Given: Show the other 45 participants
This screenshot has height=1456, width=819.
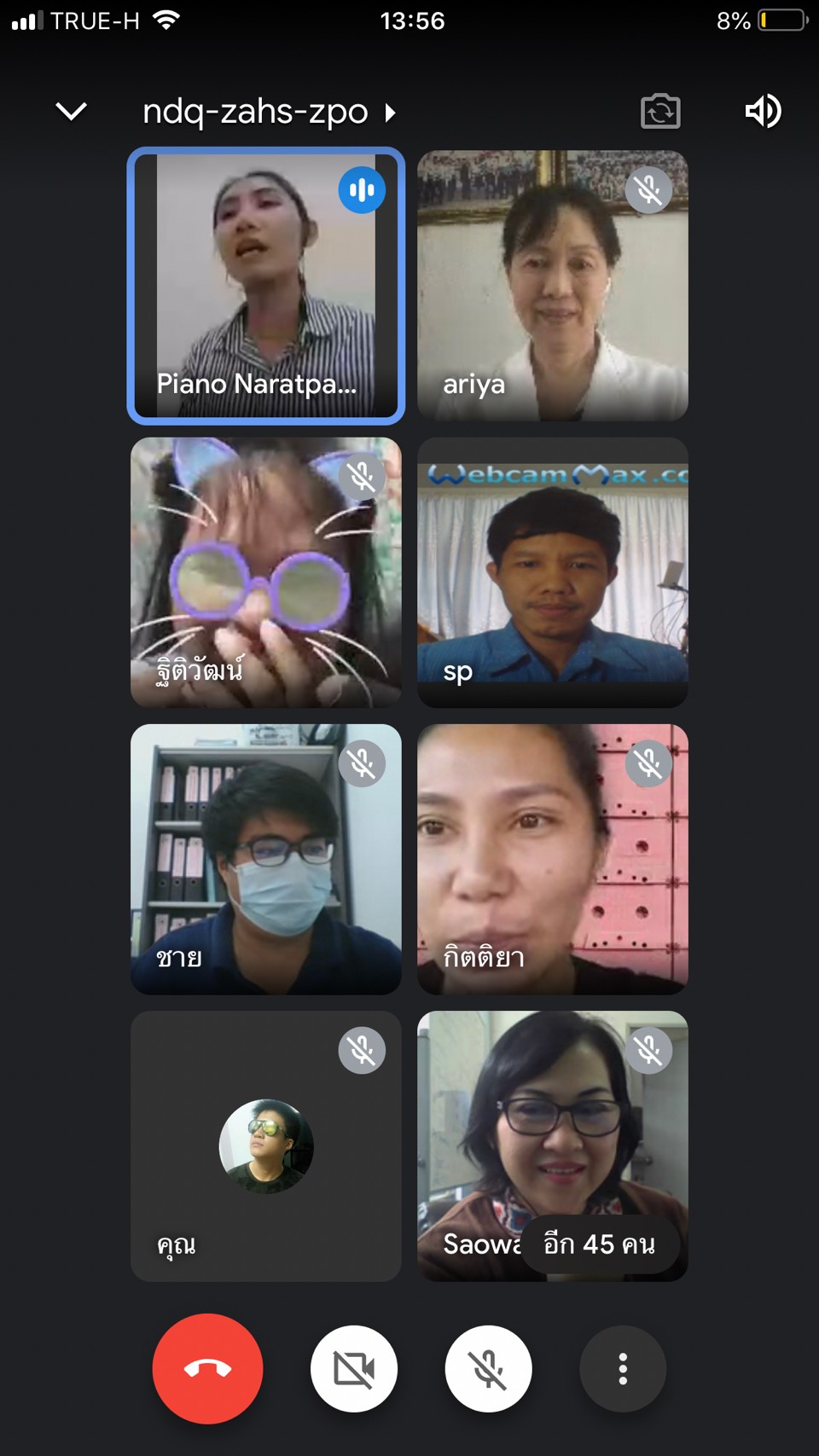Looking at the screenshot, I should pos(600,1244).
